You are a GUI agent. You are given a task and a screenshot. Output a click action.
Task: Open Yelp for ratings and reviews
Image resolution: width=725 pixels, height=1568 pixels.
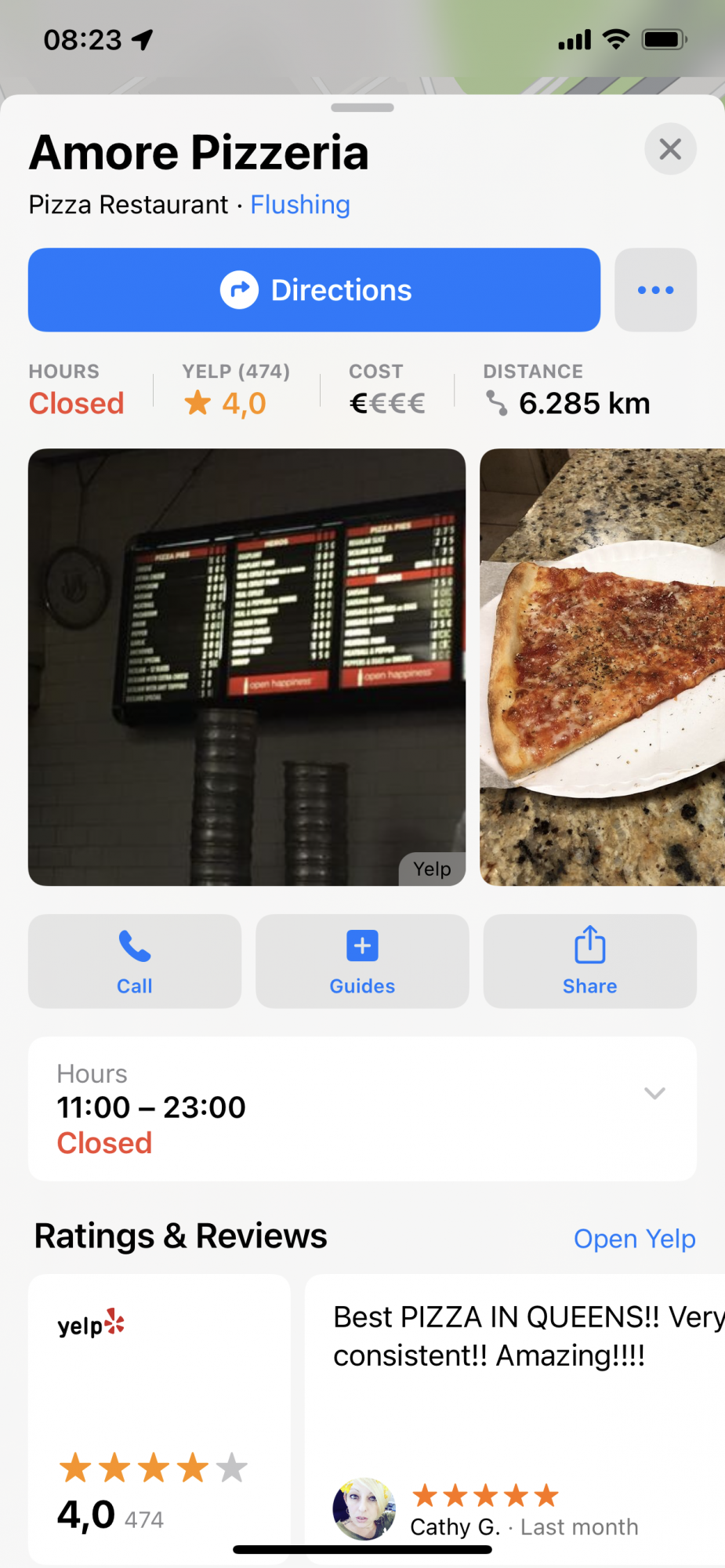click(634, 1239)
